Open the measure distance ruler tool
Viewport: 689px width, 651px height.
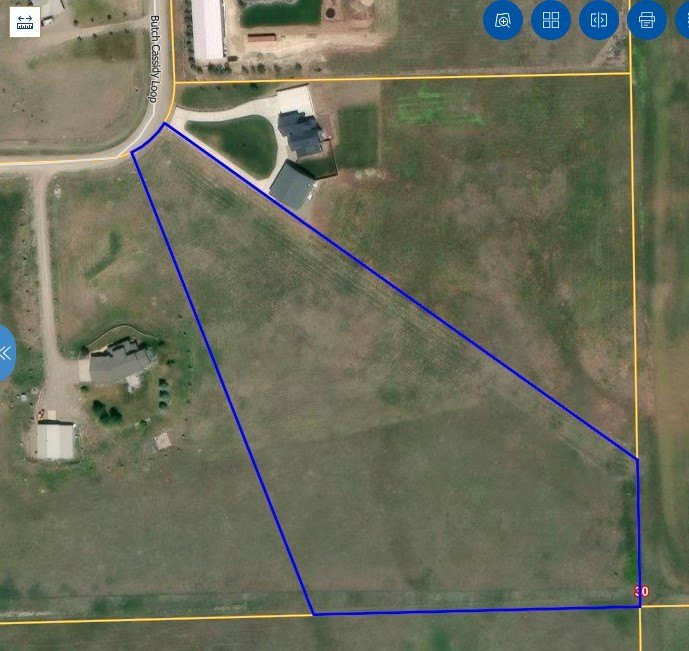tap(25, 21)
